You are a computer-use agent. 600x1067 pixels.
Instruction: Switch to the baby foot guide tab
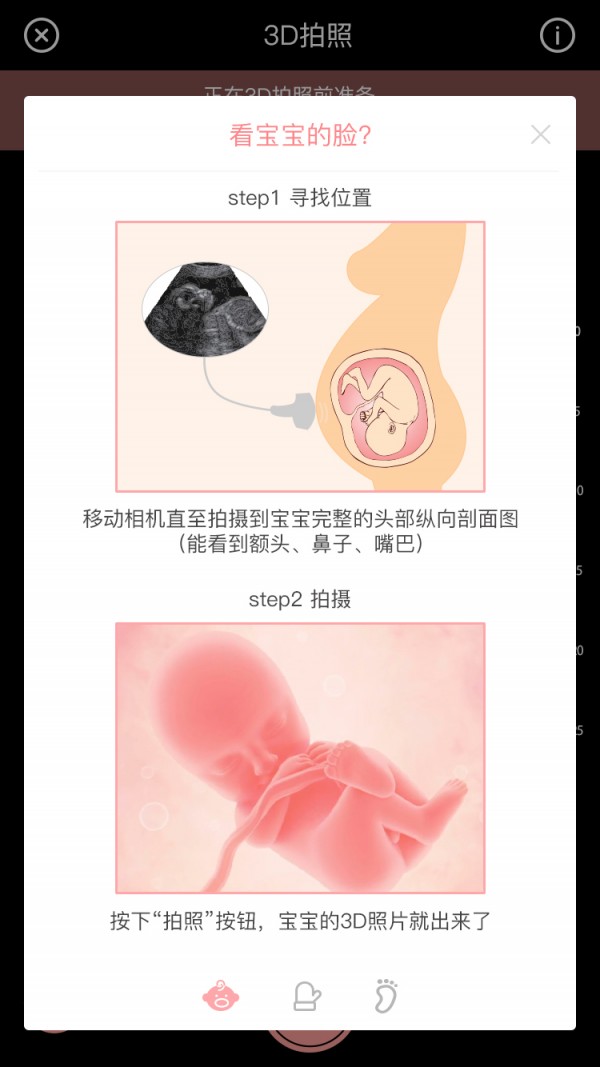[385, 996]
